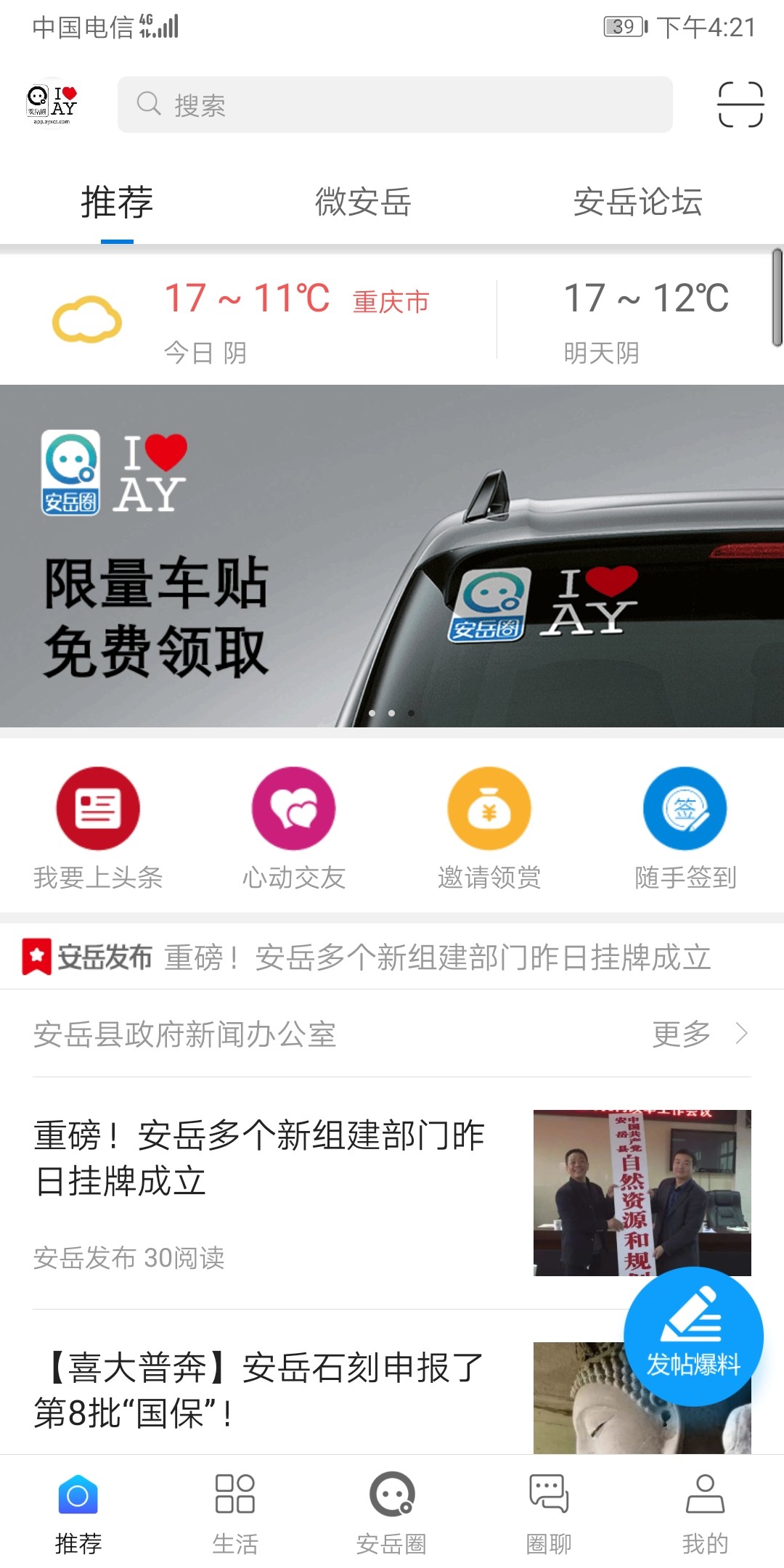The height and width of the screenshot is (1568, 784).
Task: Tap 更多 for 安岳县政府新闻办公室
Action: point(698,1034)
